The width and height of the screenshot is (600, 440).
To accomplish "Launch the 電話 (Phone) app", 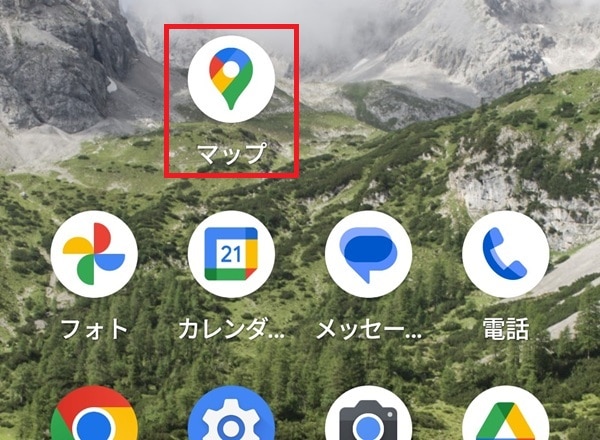I will 505,254.
